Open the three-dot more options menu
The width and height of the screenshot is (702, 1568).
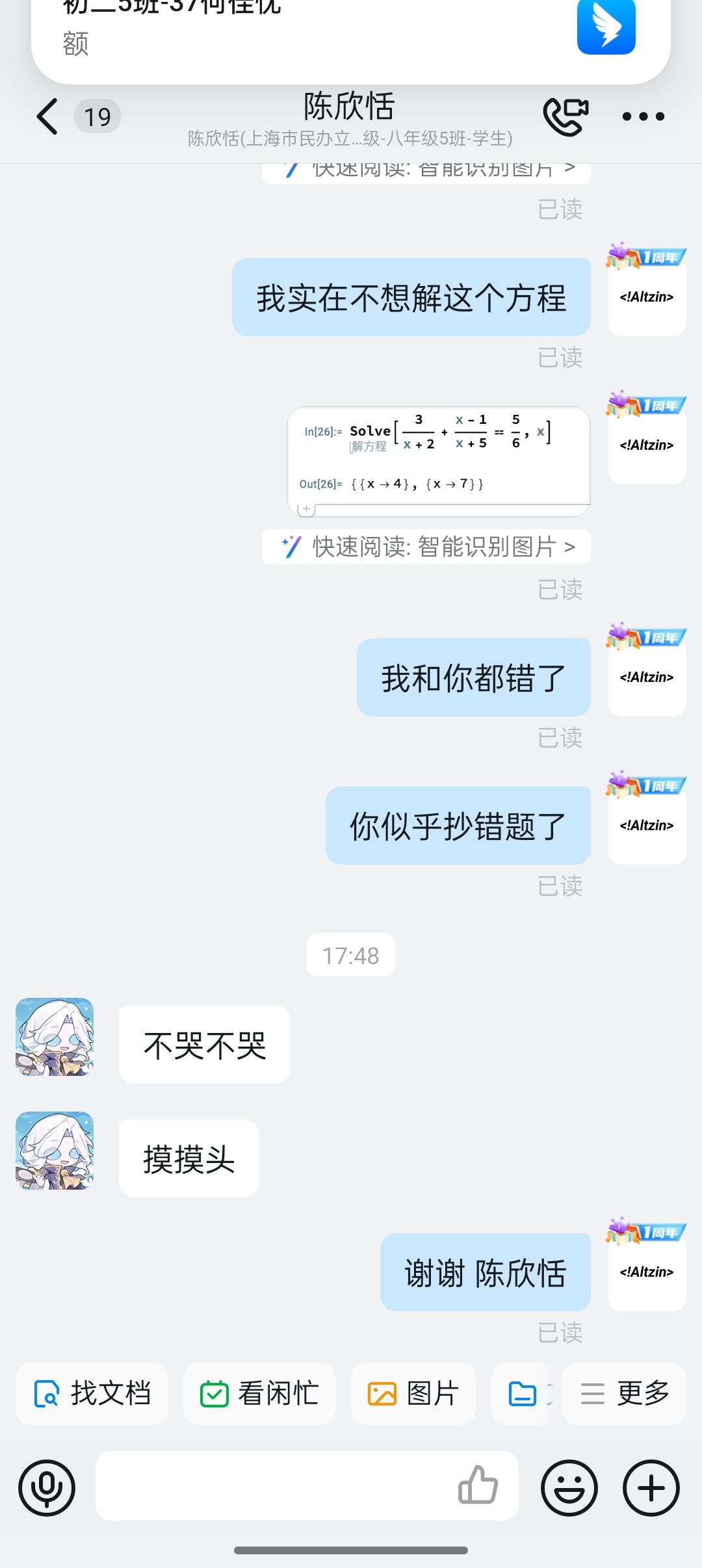(643, 117)
